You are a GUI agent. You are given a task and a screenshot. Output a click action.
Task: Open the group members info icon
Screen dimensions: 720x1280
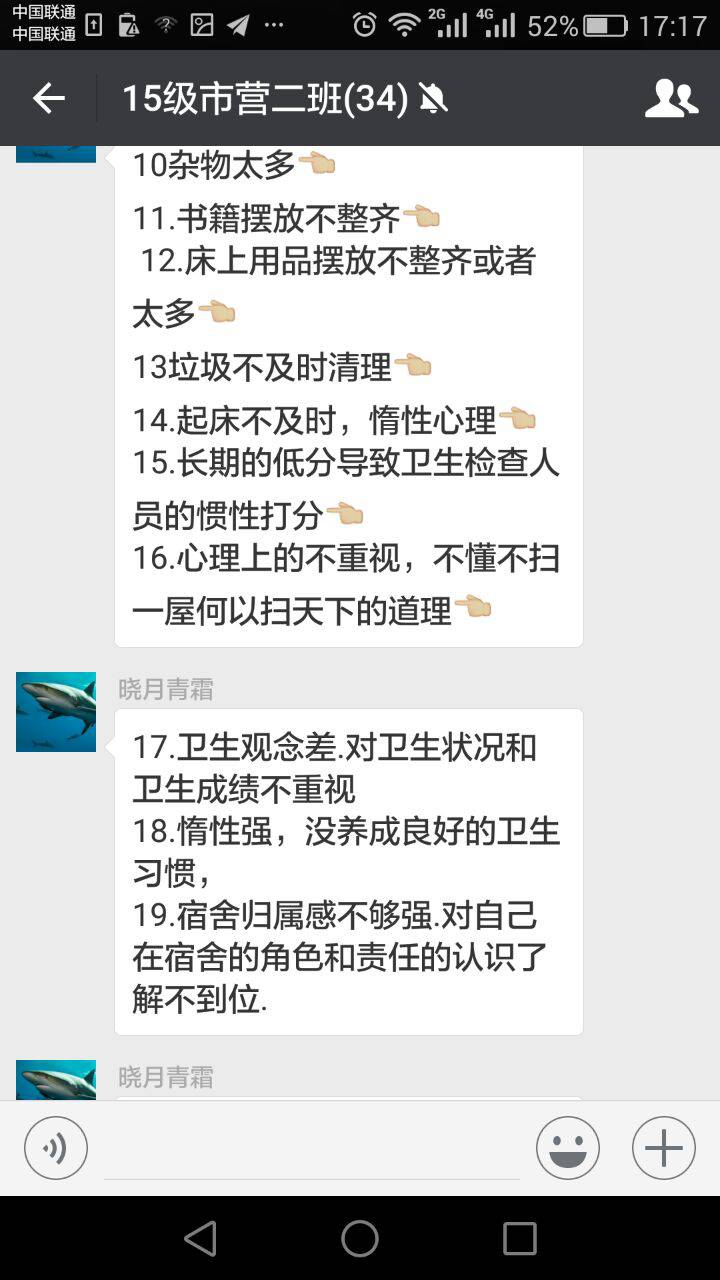pos(671,98)
